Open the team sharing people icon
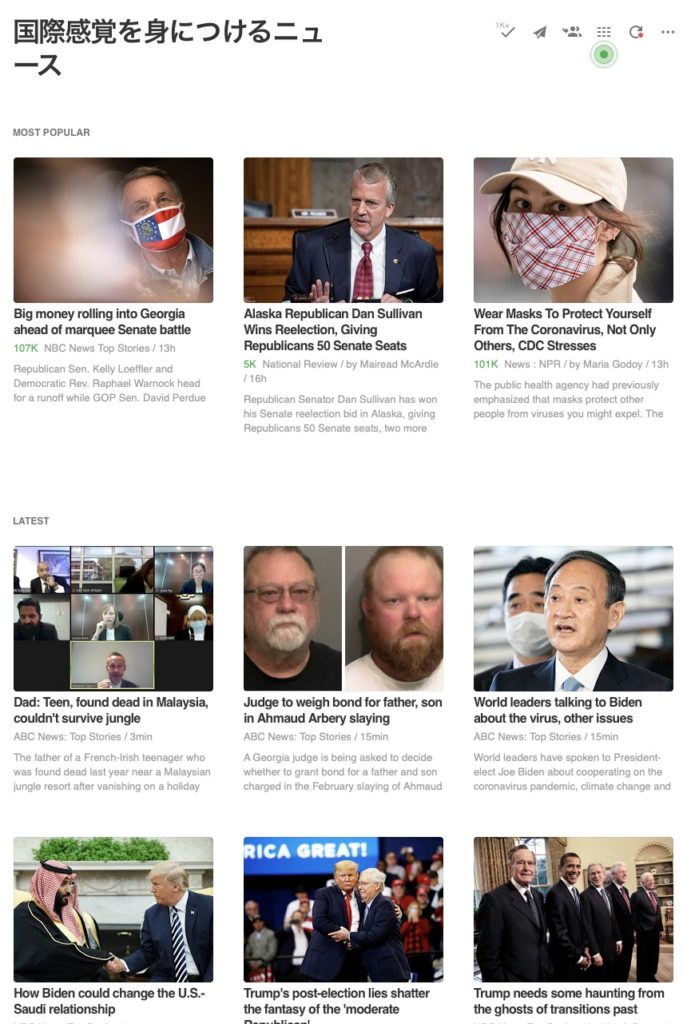This screenshot has height=1024, width=683. click(572, 32)
